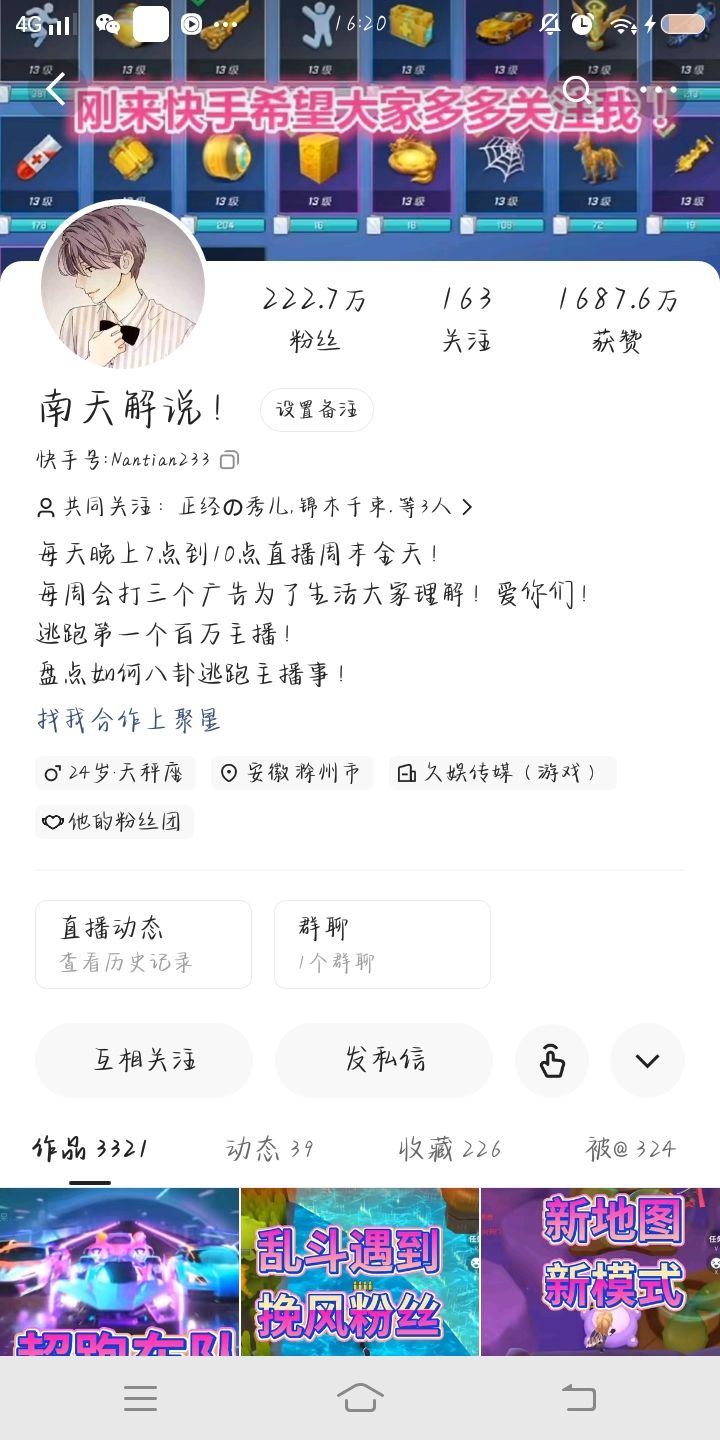720x1440 pixels.
Task: View the 163 关注 list
Action: click(x=467, y=319)
